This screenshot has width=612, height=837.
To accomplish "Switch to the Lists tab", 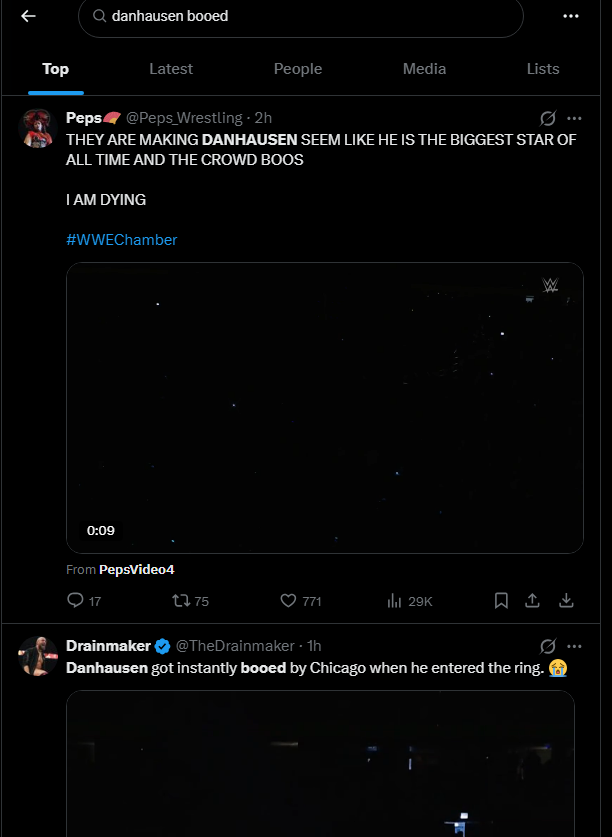I will (x=543, y=69).
